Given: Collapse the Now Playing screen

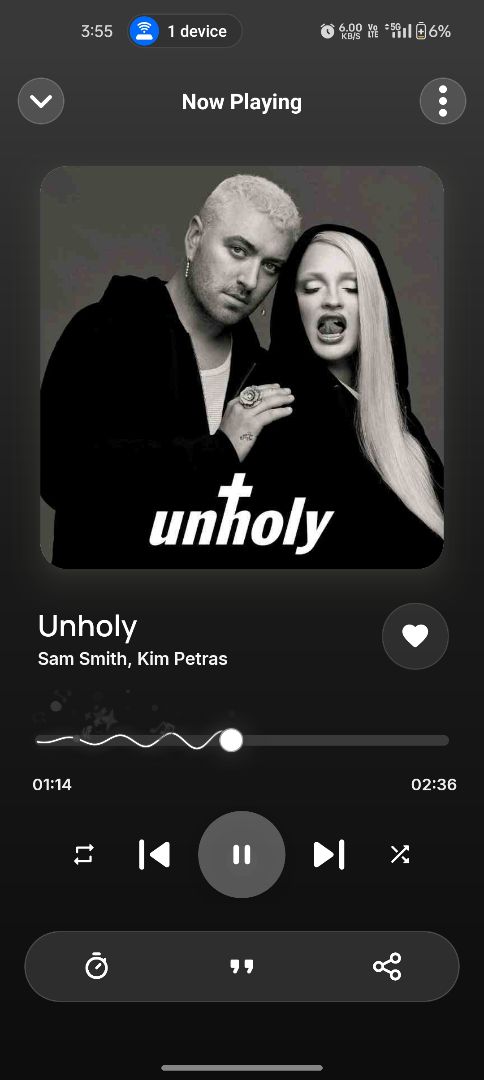Looking at the screenshot, I should [41, 101].
